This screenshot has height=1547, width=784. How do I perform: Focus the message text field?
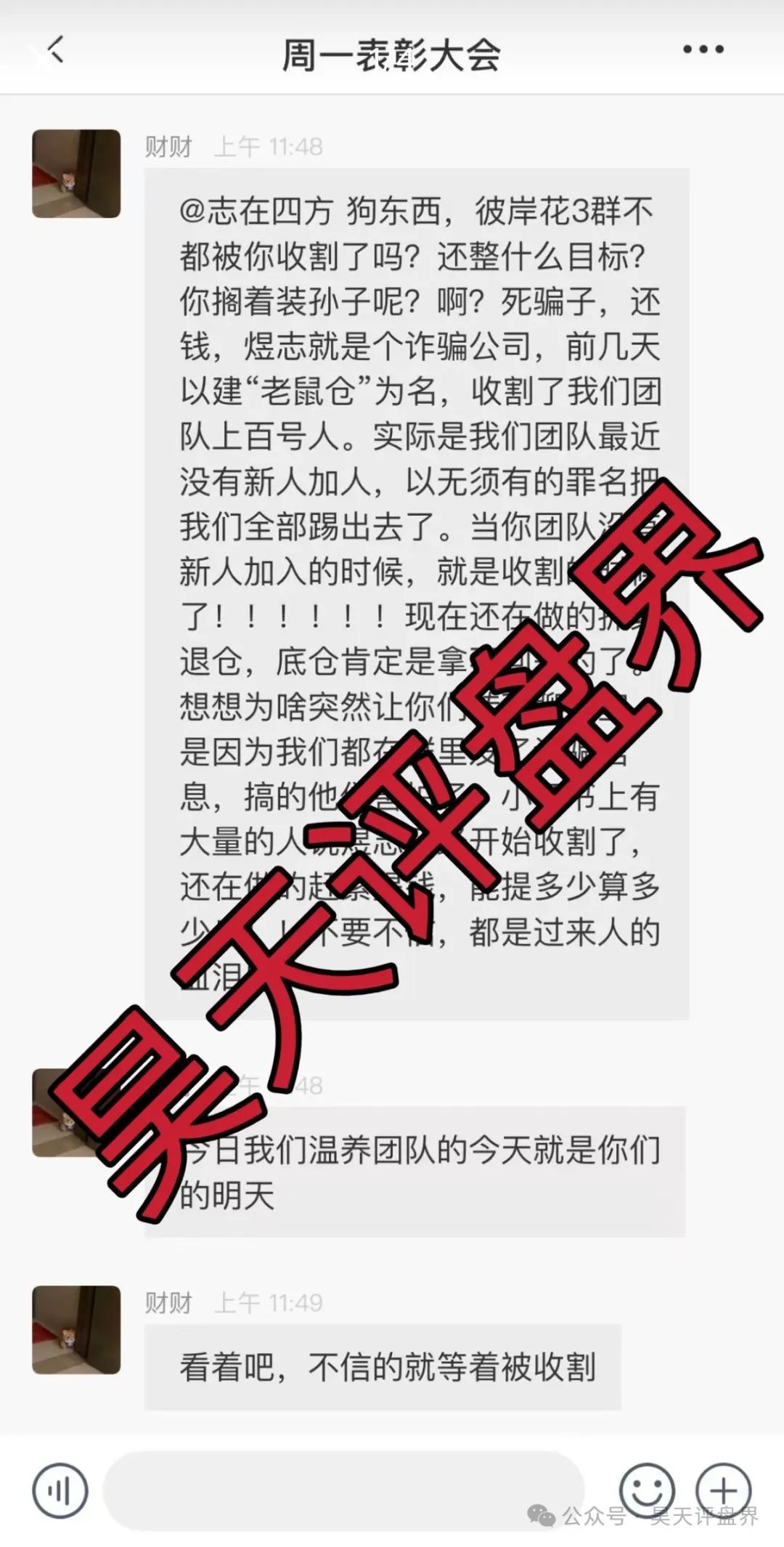point(343,1491)
